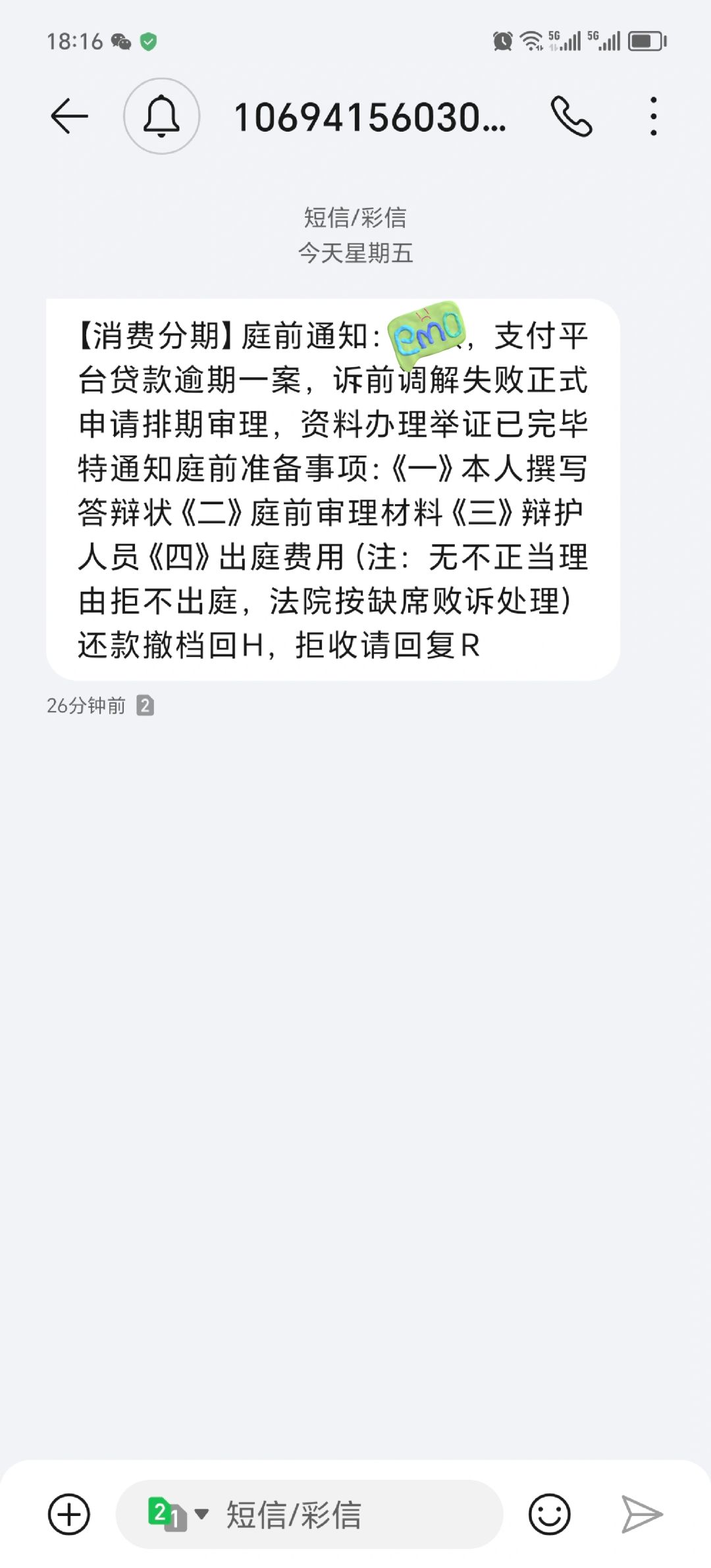Open the notification bell contact avatar
Image resolution: width=711 pixels, height=1568 pixels.
pos(161,116)
